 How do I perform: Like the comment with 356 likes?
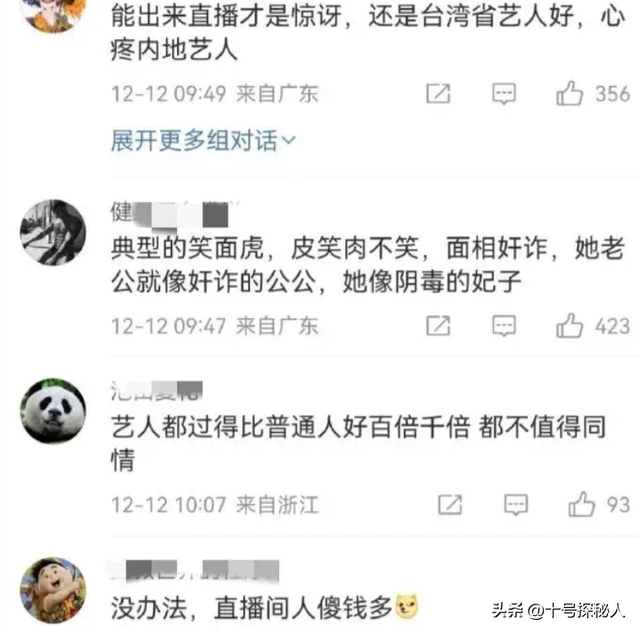[570, 94]
